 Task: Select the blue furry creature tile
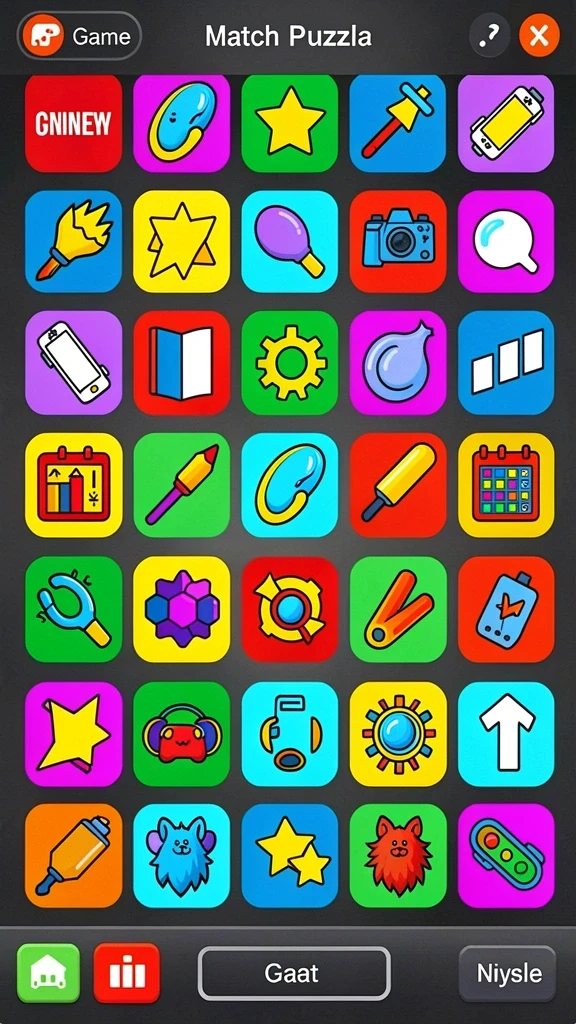[x=182, y=856]
